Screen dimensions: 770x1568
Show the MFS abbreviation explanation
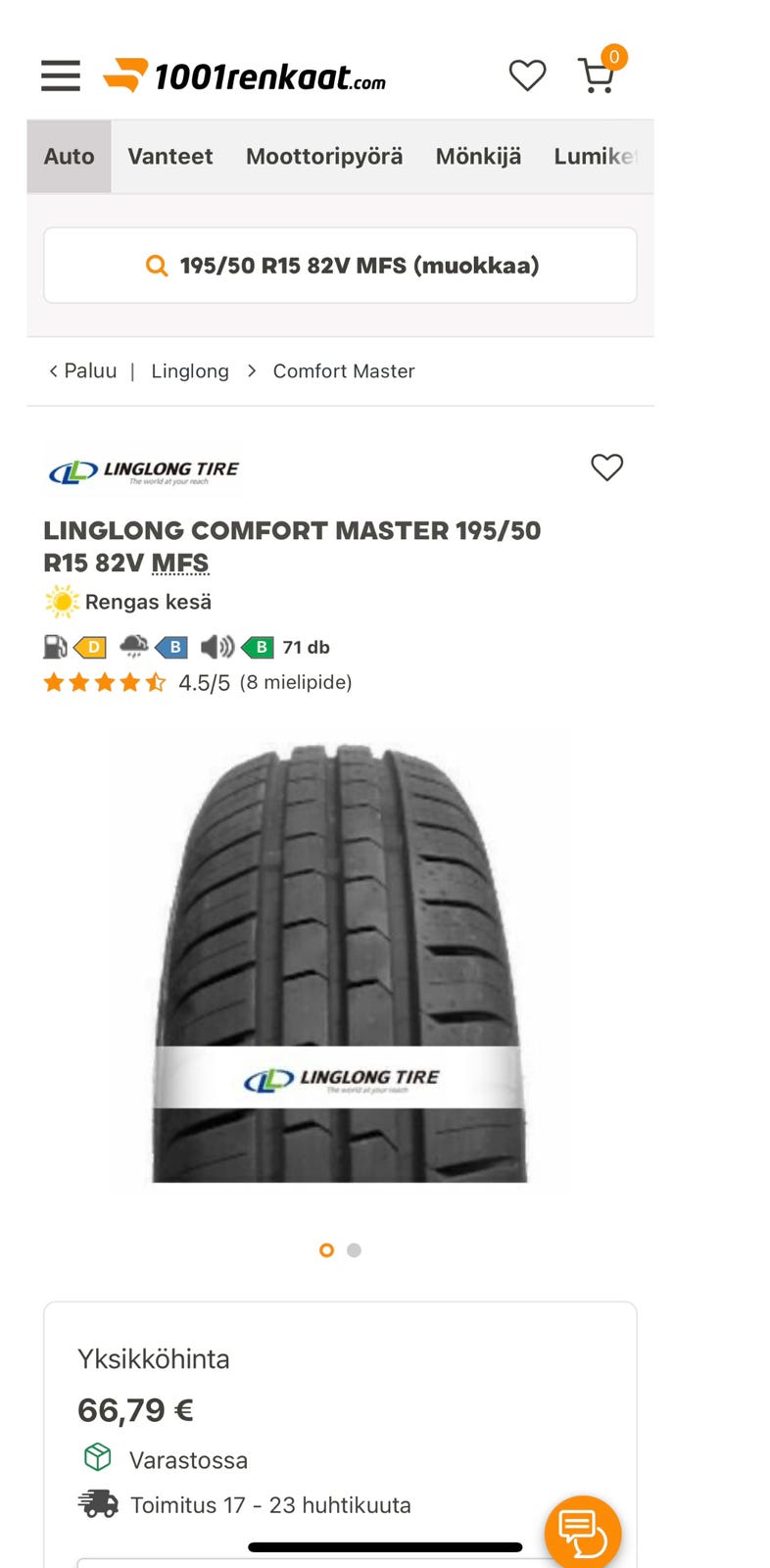coord(180,563)
